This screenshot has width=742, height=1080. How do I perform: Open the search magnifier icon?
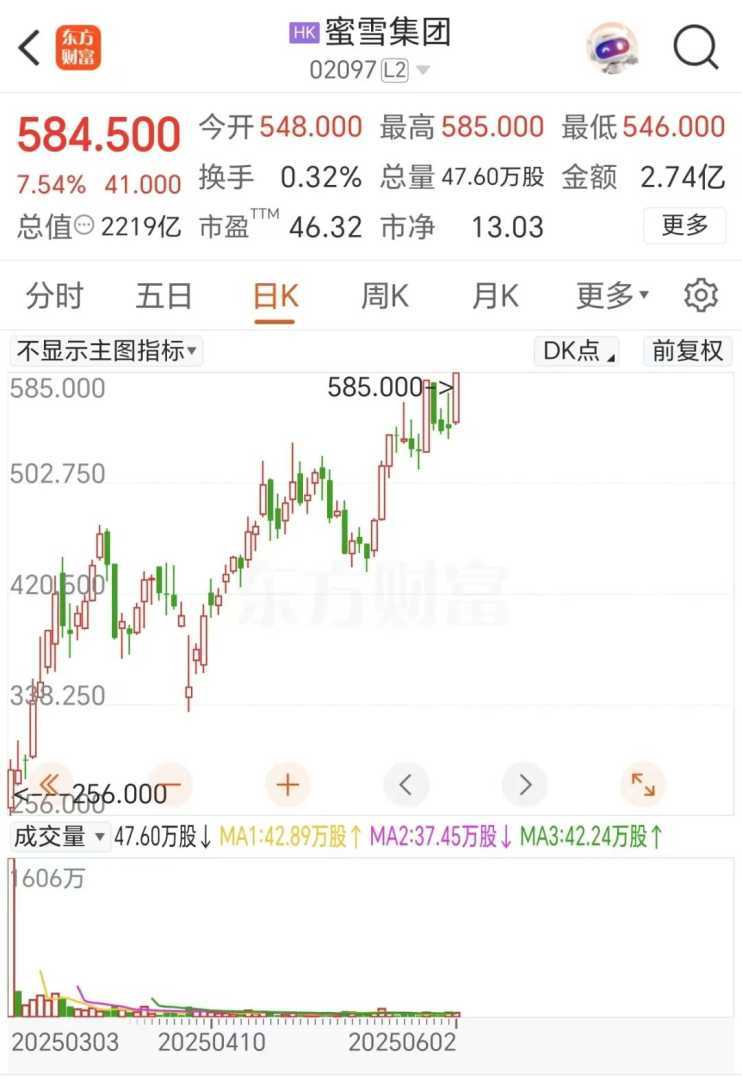point(696,47)
